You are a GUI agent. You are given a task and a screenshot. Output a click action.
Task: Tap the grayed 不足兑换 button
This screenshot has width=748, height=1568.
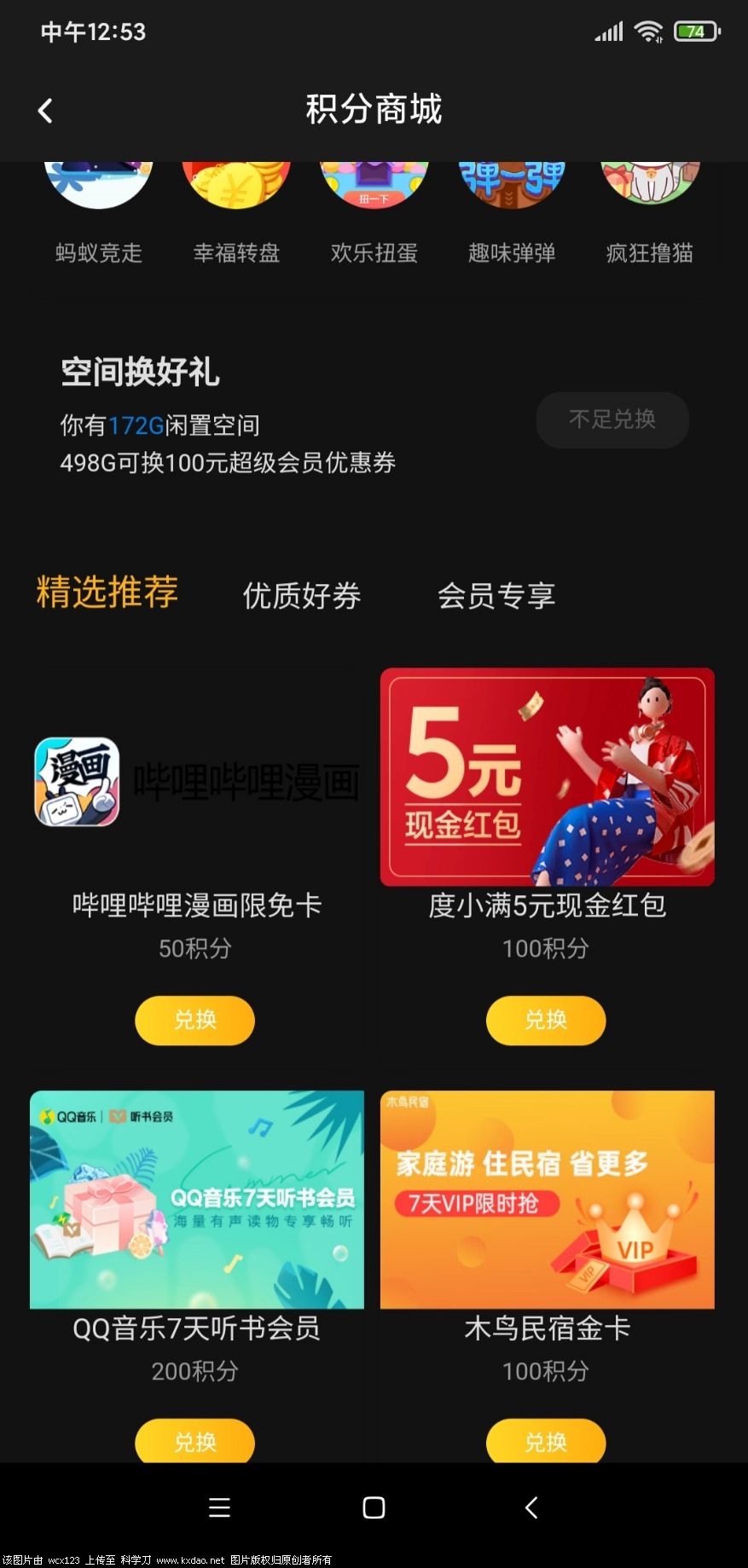612,419
